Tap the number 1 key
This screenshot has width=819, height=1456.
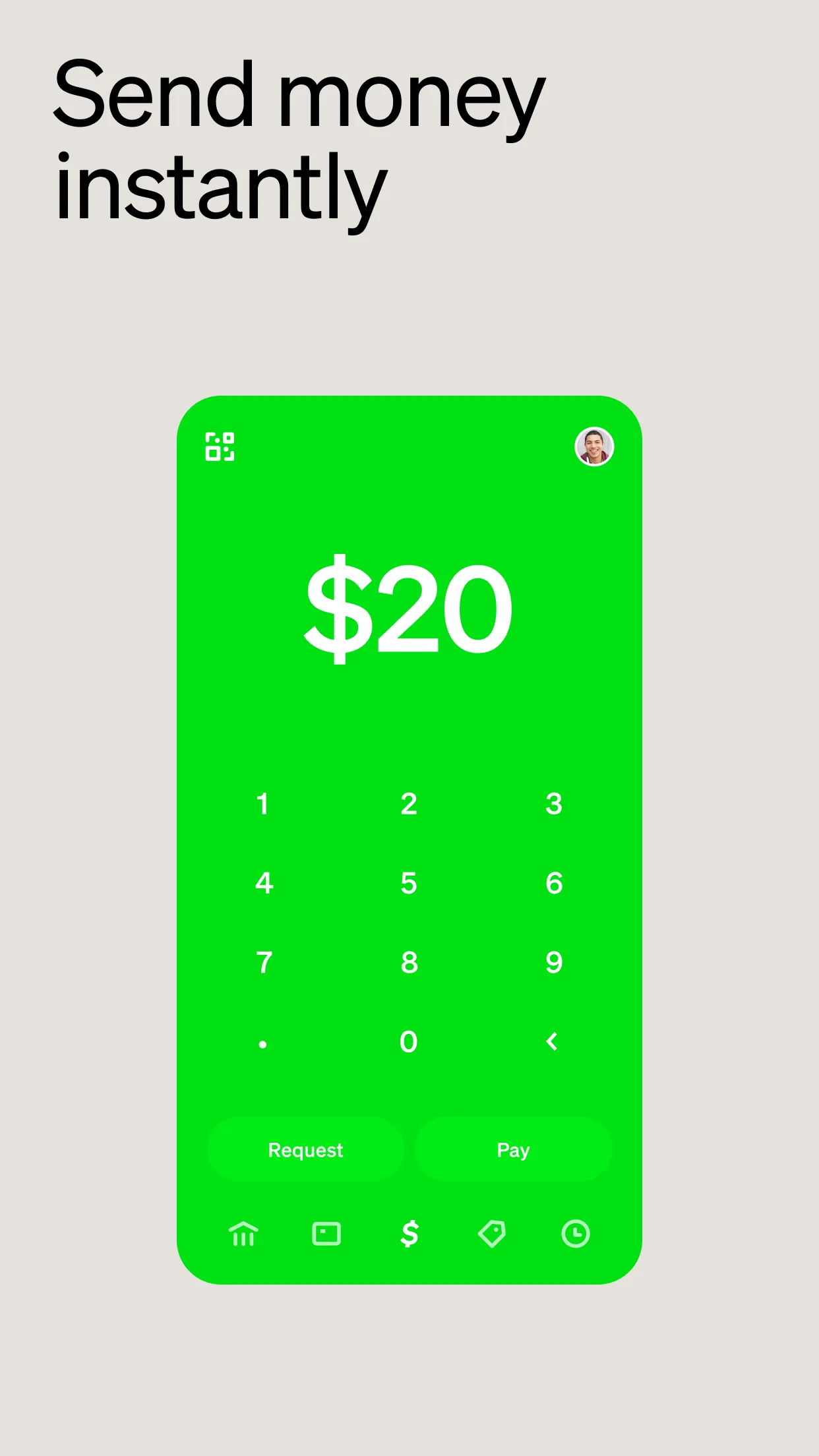point(263,803)
